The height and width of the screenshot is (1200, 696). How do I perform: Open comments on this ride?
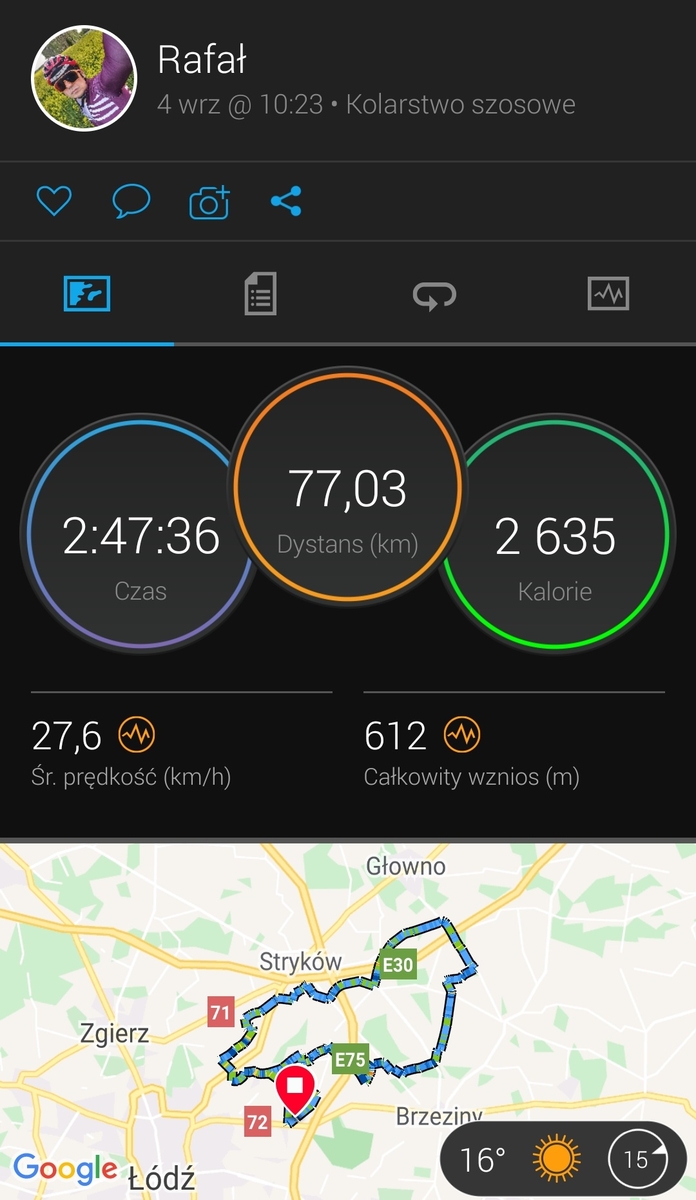click(131, 202)
